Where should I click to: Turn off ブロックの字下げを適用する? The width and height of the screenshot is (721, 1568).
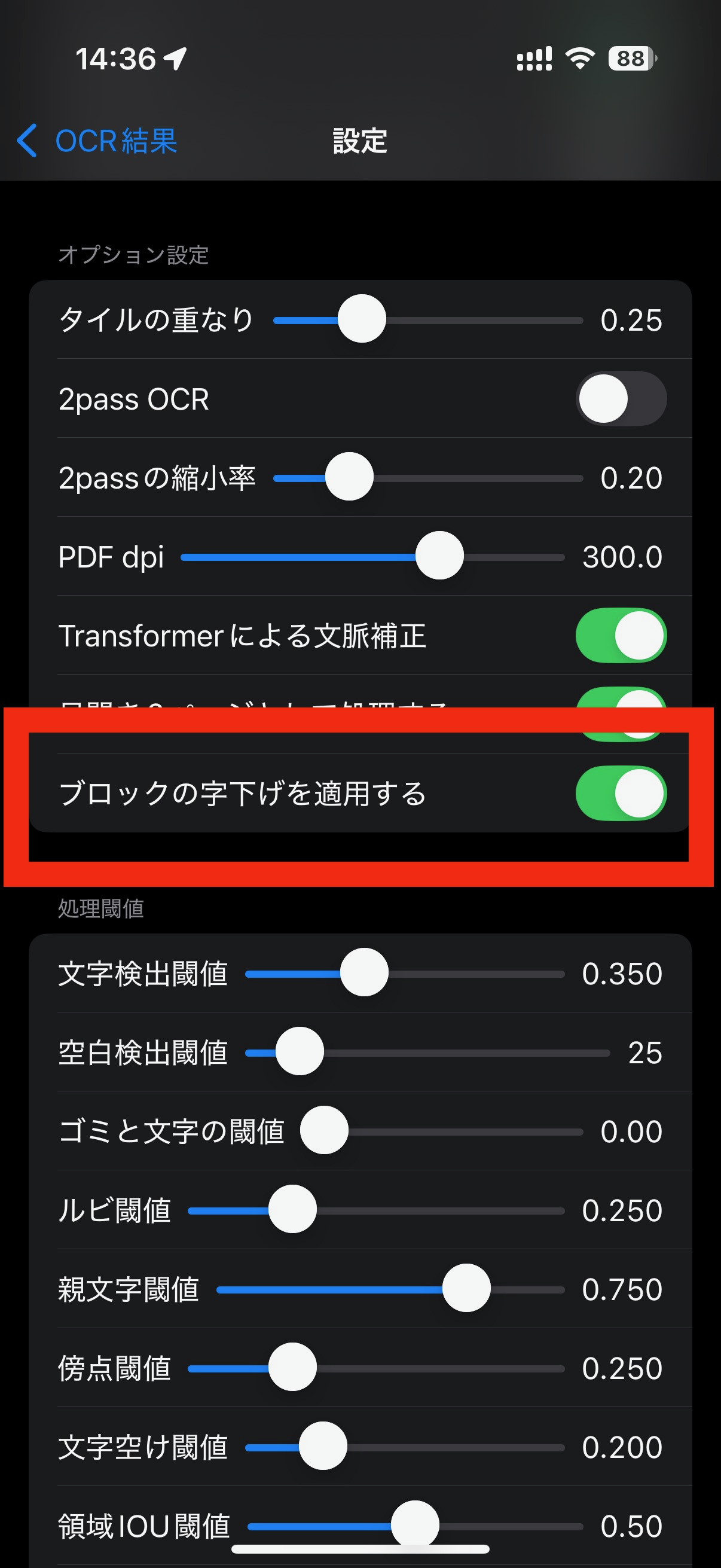pyautogui.click(x=621, y=793)
